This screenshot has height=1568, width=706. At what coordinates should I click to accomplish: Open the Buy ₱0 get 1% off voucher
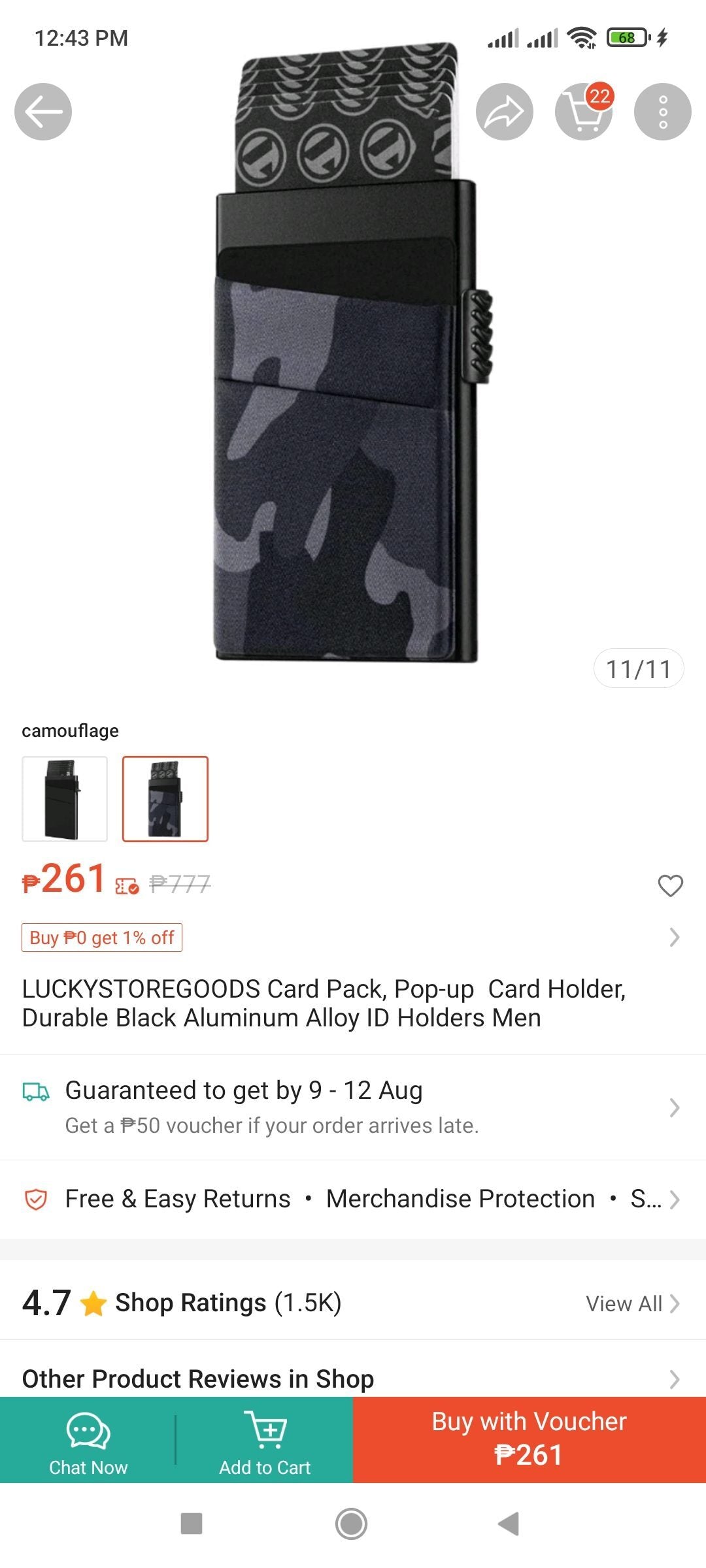(x=102, y=938)
